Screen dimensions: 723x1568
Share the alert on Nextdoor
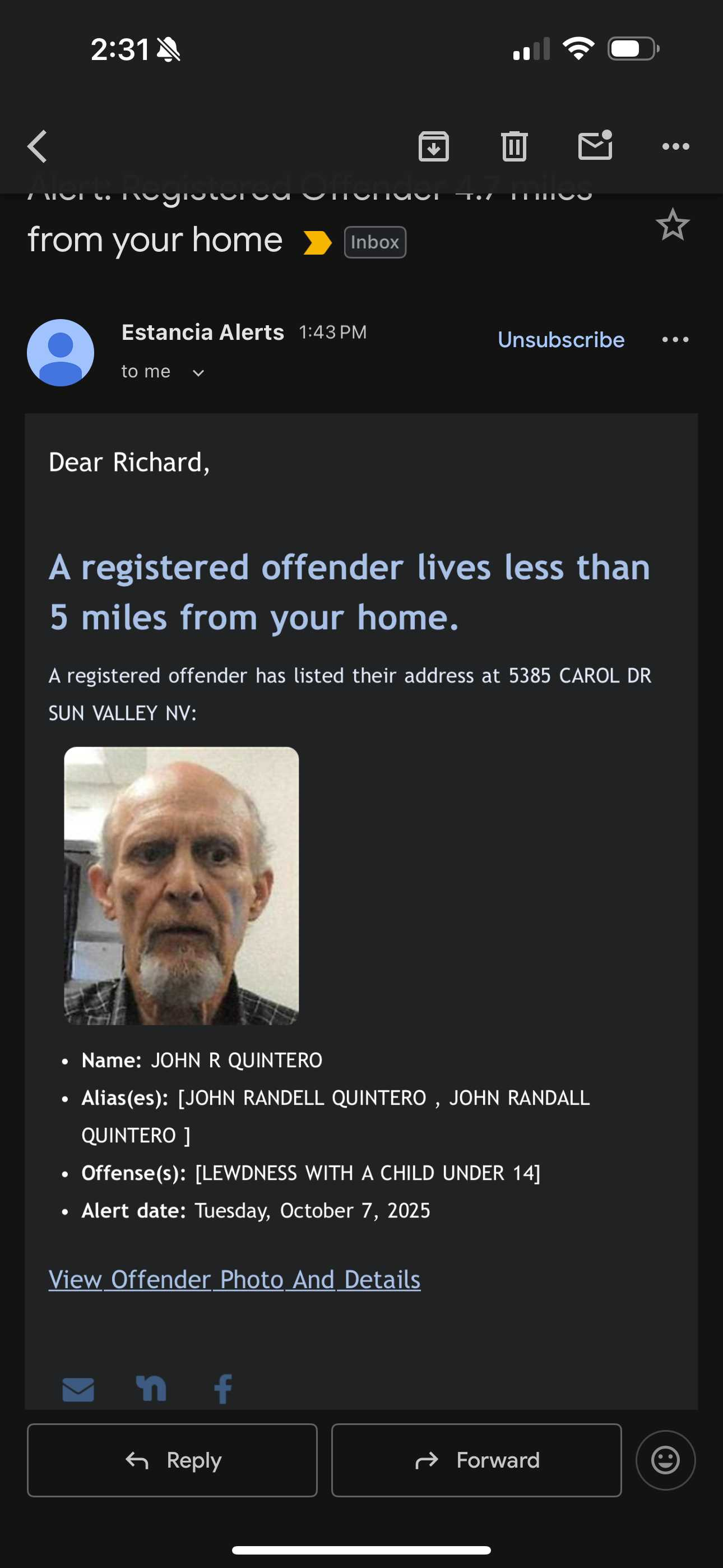tap(151, 1389)
